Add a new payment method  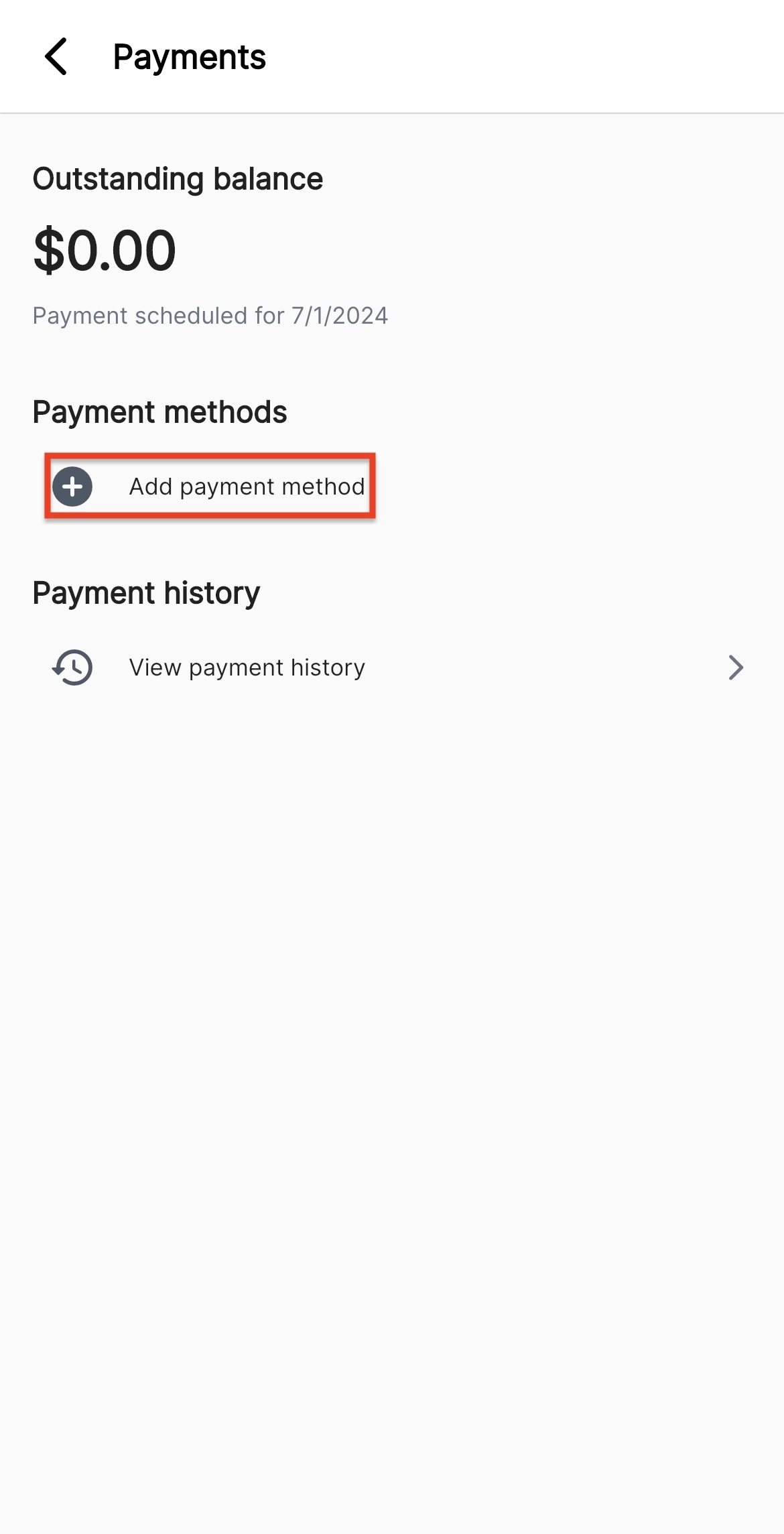(210, 487)
